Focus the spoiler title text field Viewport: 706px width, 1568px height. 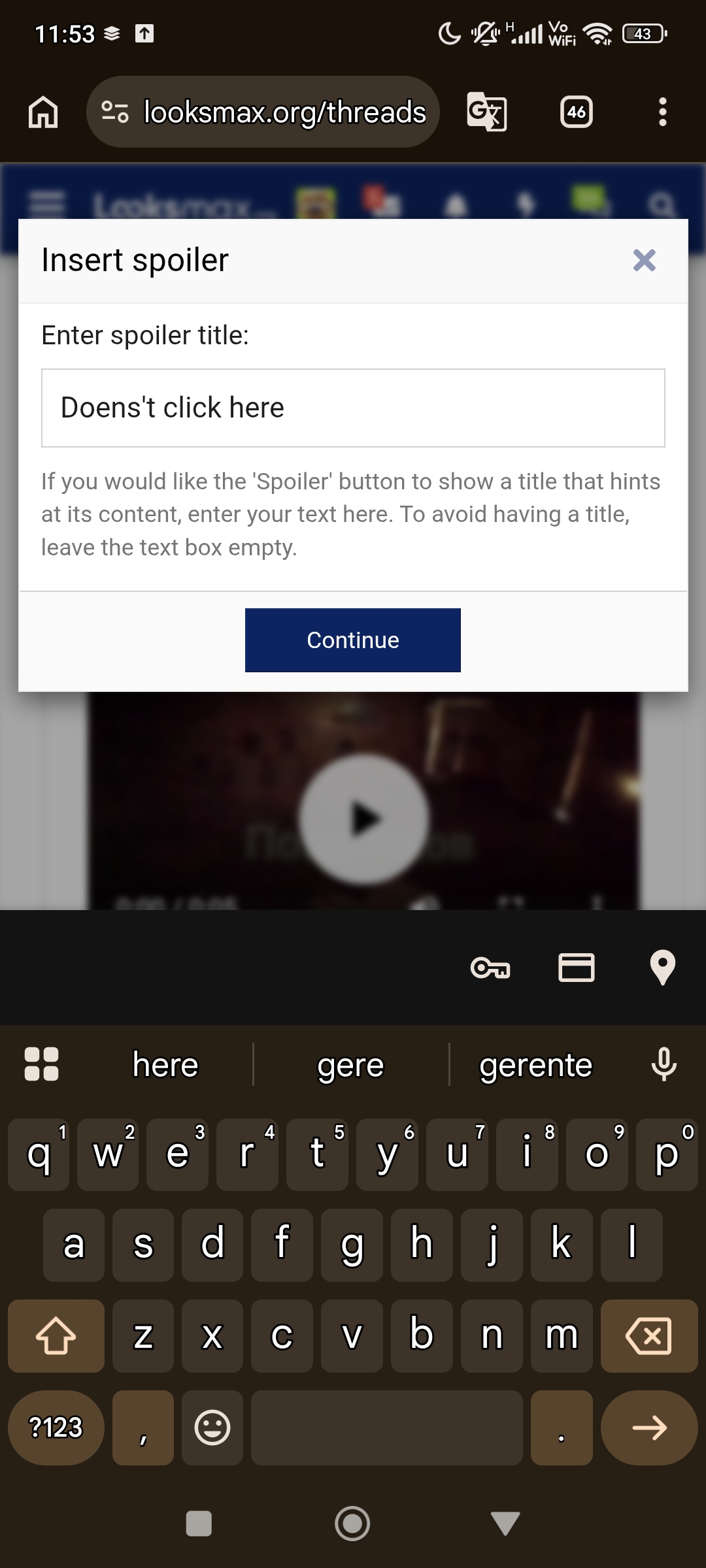(x=353, y=408)
